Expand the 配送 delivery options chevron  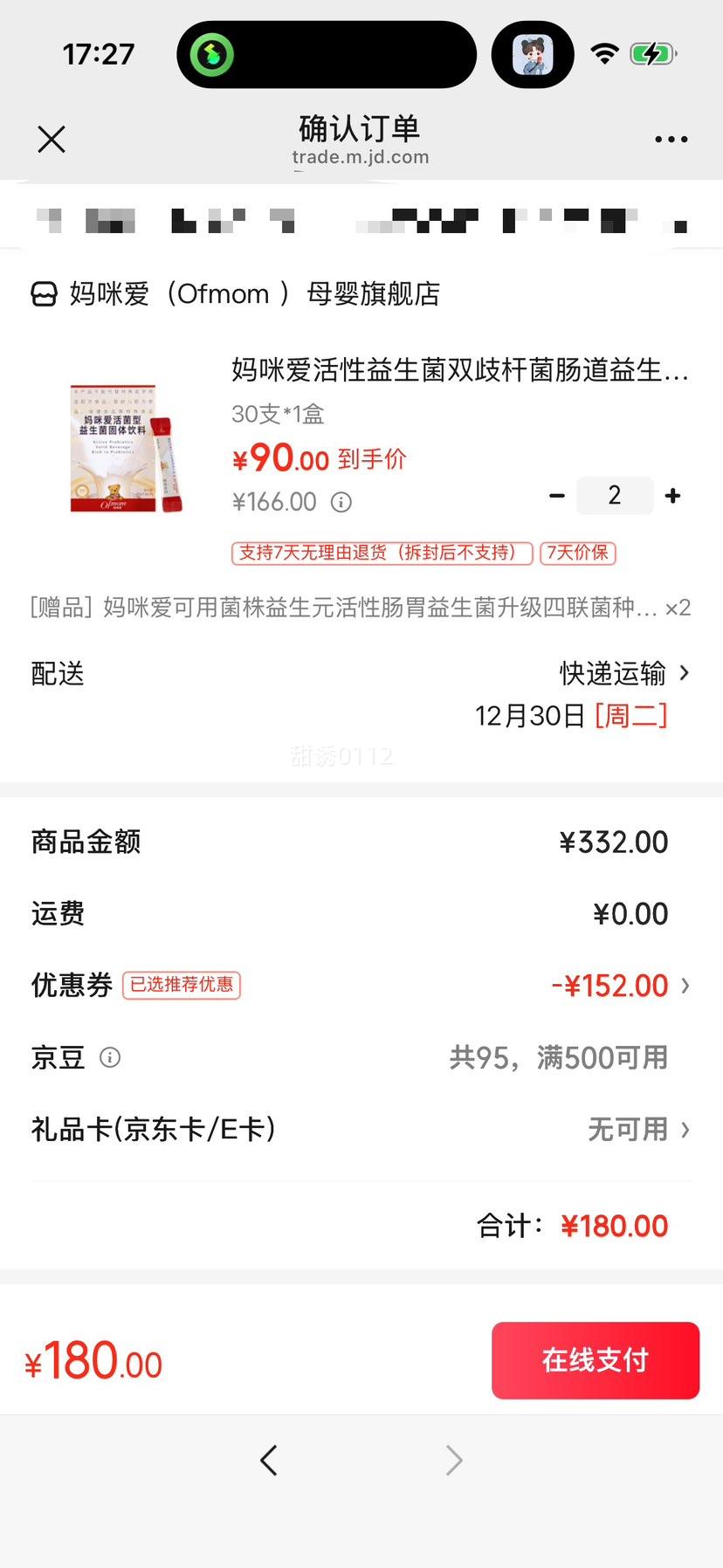tap(686, 673)
